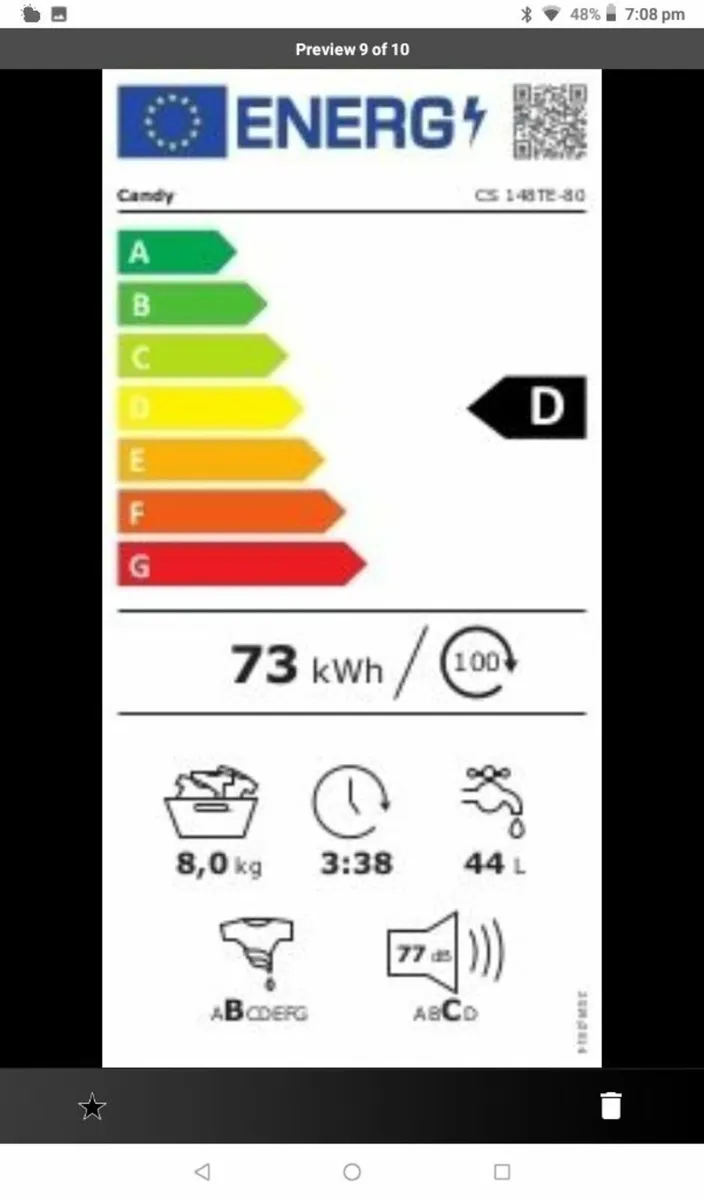This screenshot has width=704, height=1200.
Task: Go to the home screen
Action: click(352, 1171)
